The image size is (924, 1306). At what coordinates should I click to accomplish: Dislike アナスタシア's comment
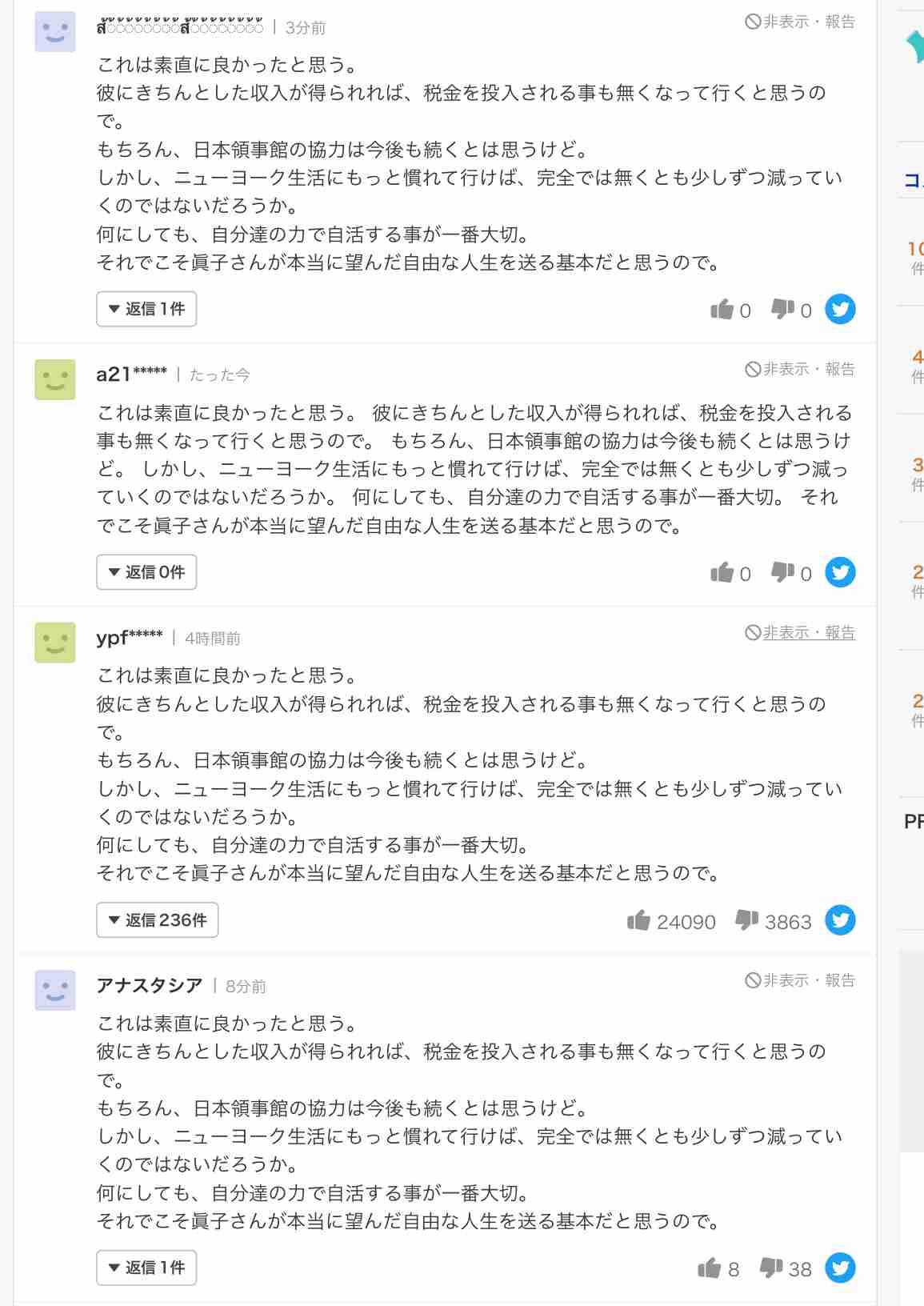(x=770, y=1268)
